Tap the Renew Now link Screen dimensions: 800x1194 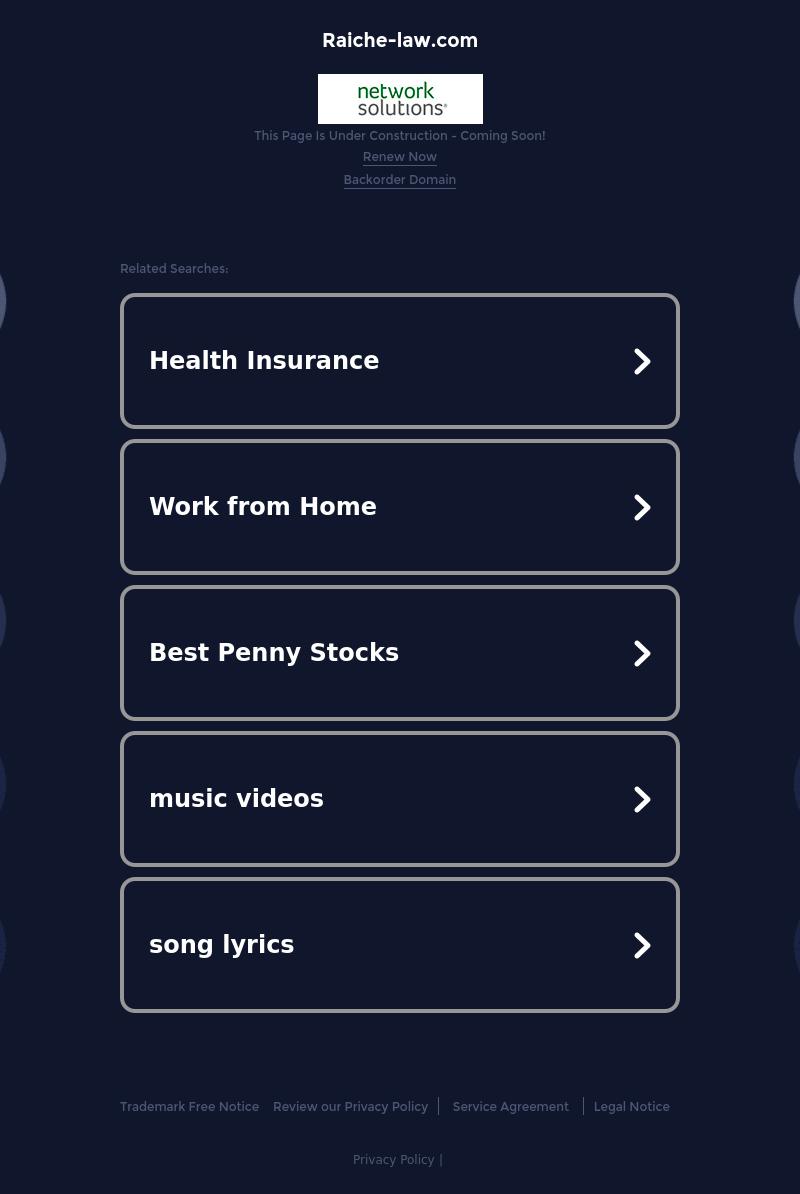(399, 157)
